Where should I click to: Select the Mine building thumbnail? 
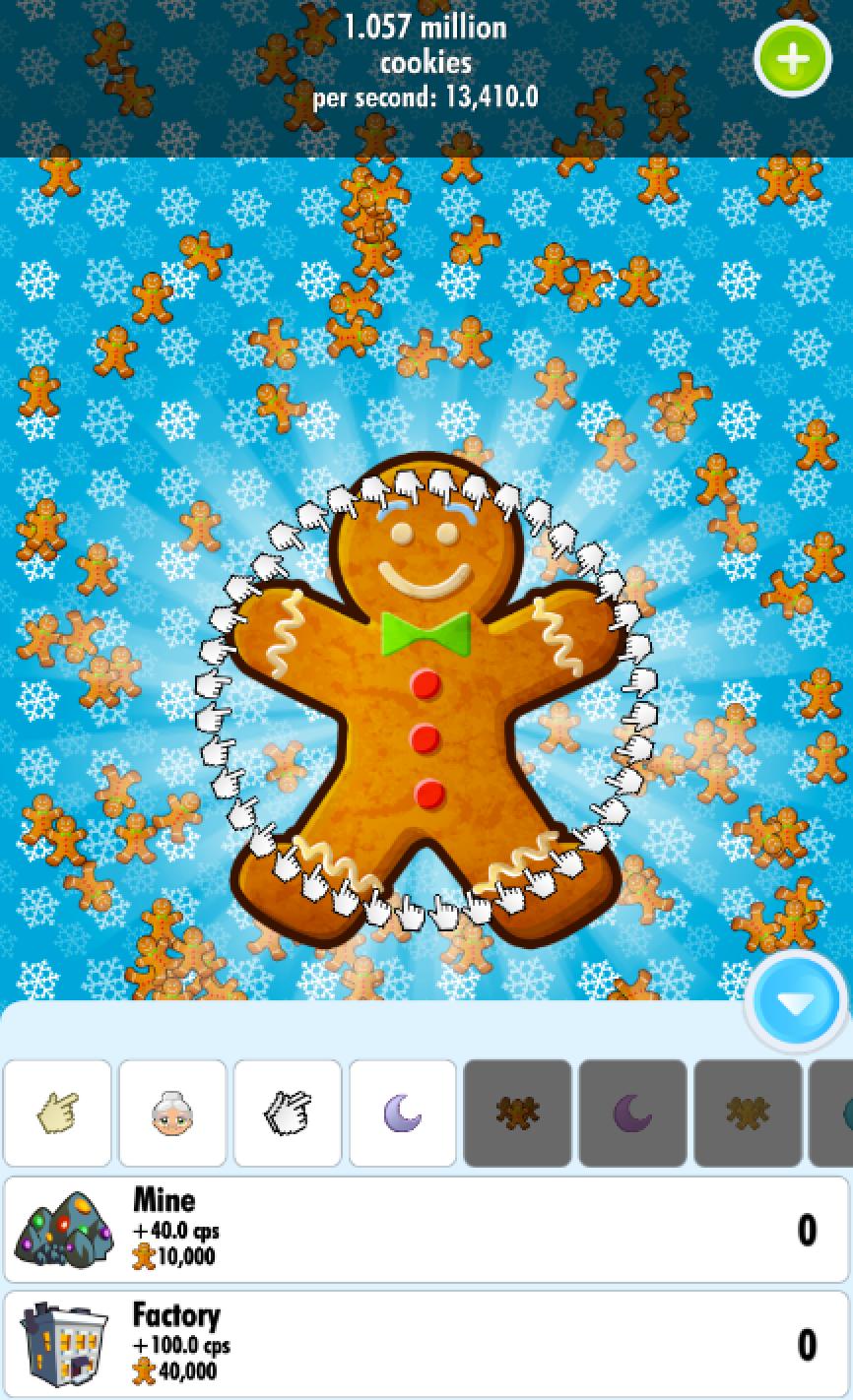pos(61,1229)
